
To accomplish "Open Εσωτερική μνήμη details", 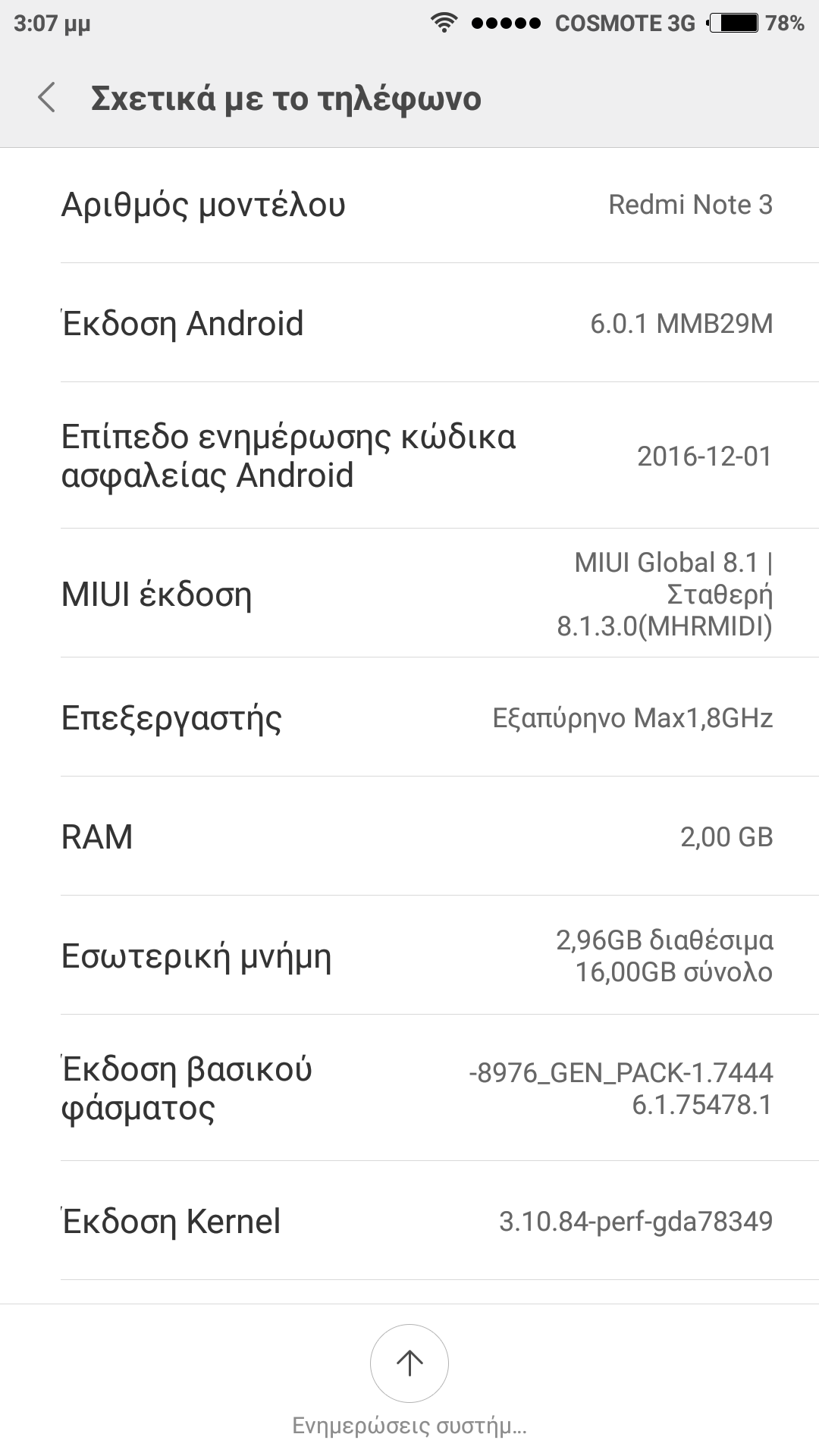I will click(409, 955).
